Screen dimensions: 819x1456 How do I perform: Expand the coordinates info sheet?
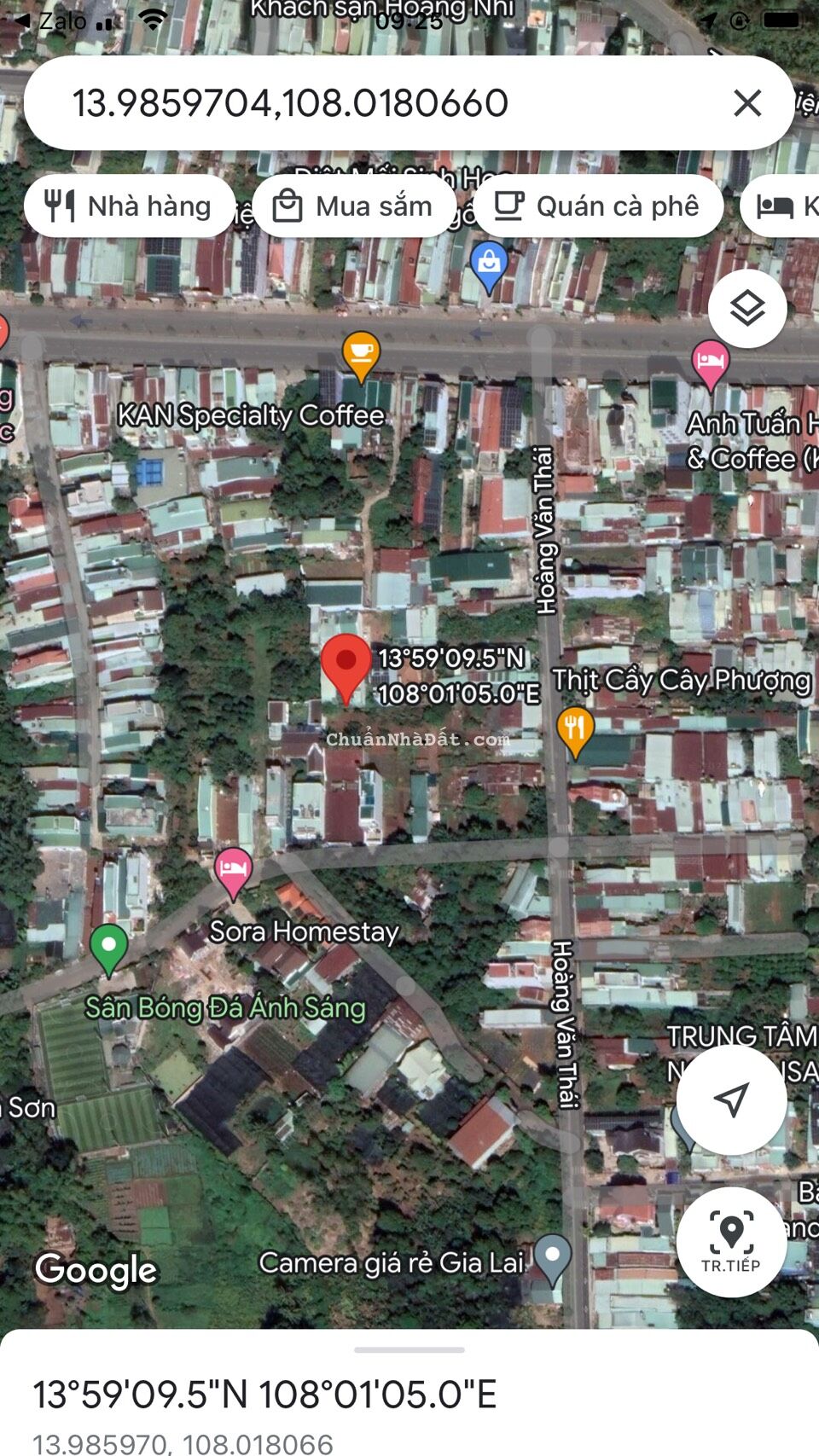pyautogui.click(x=409, y=1350)
